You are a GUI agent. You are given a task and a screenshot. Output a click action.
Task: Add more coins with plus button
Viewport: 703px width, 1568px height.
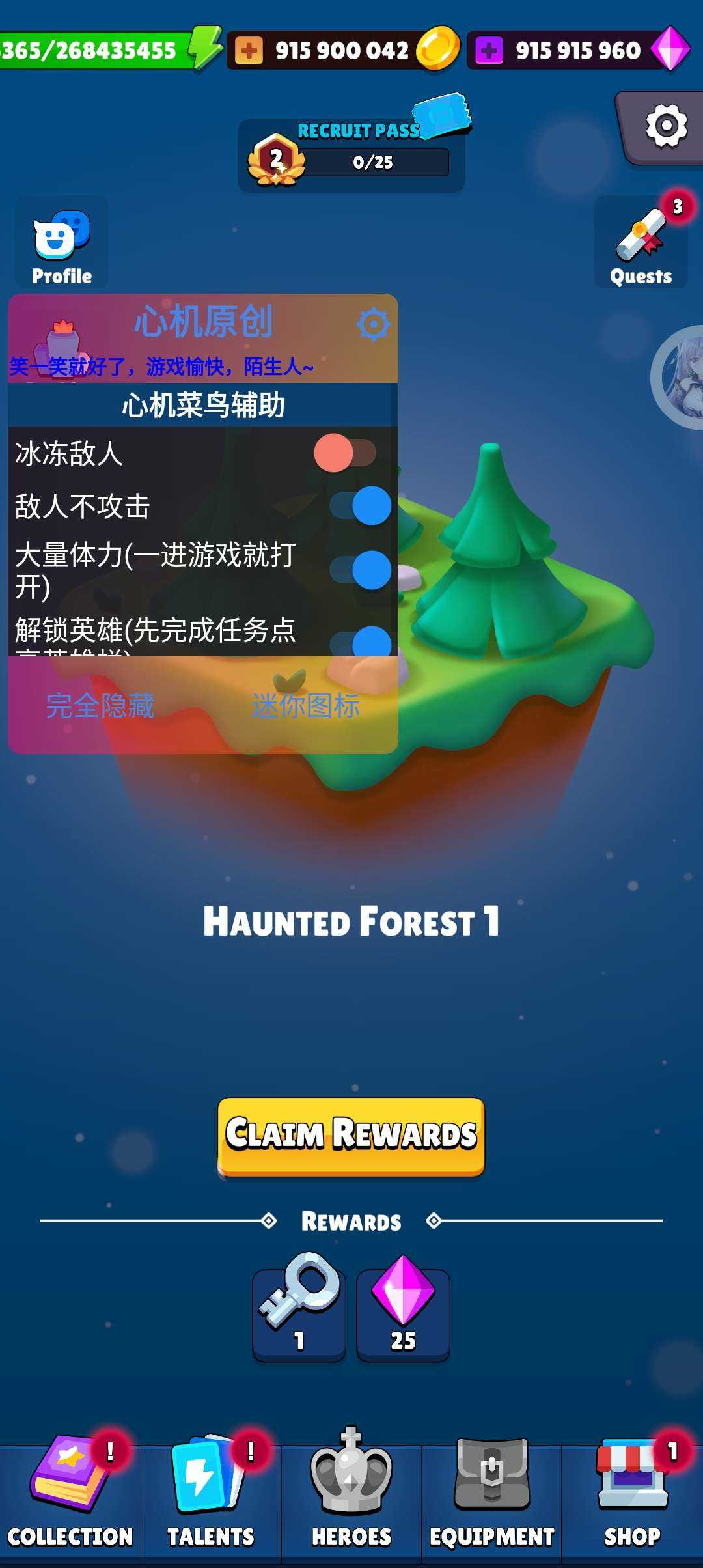coord(249,51)
